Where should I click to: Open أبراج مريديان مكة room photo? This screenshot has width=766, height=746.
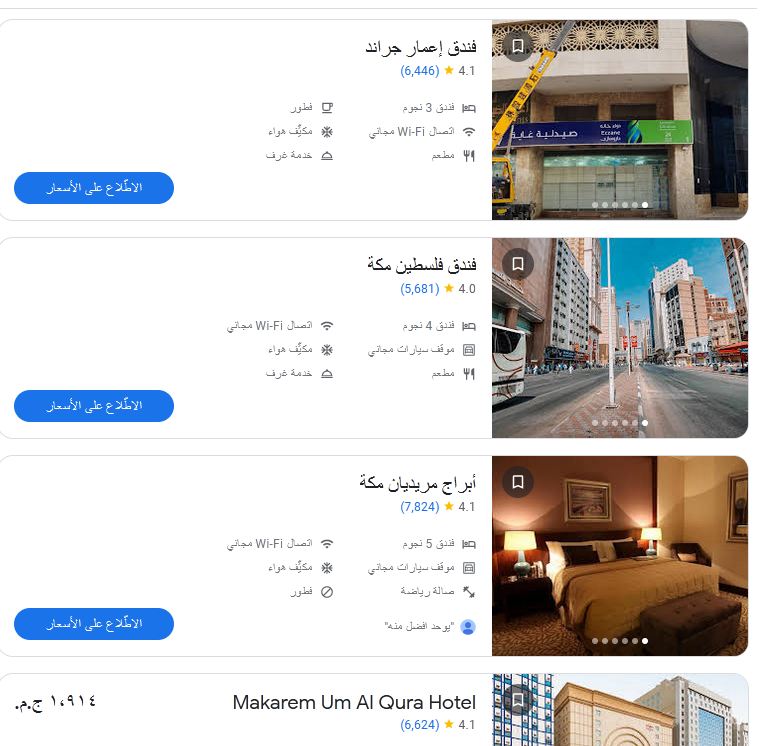click(620, 556)
